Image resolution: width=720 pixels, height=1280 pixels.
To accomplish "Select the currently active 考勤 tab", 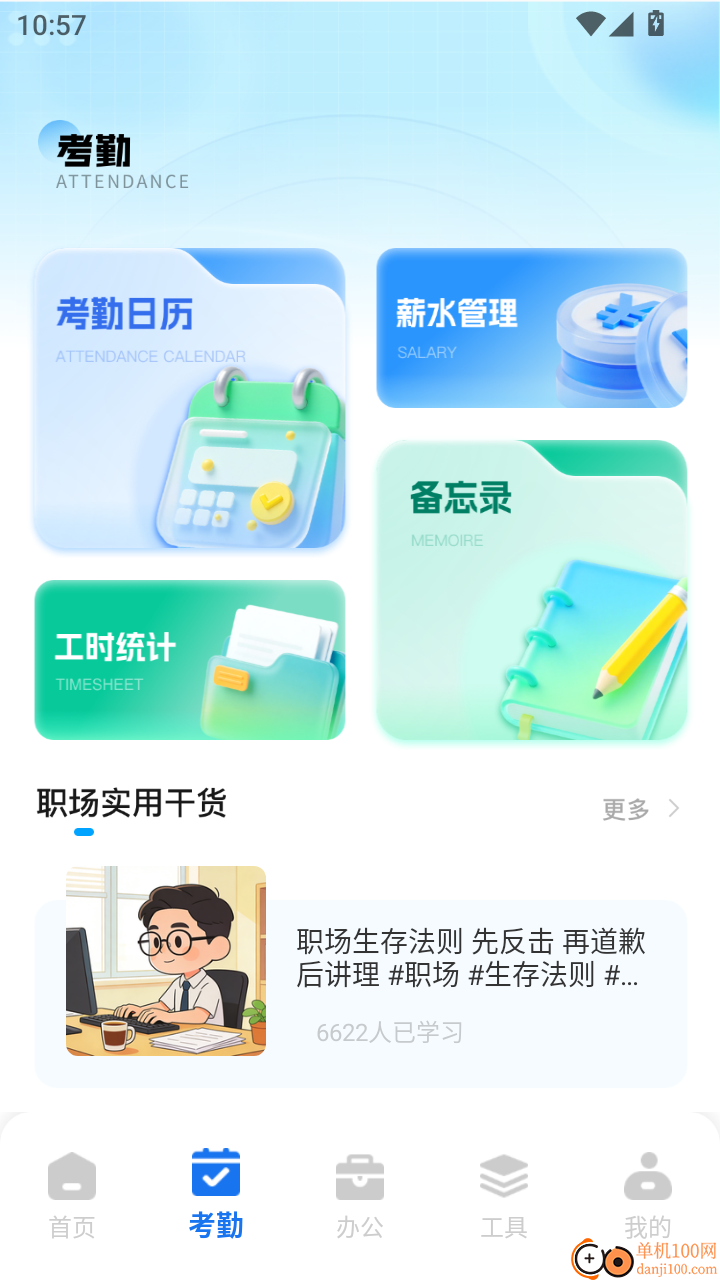I will (215, 1190).
